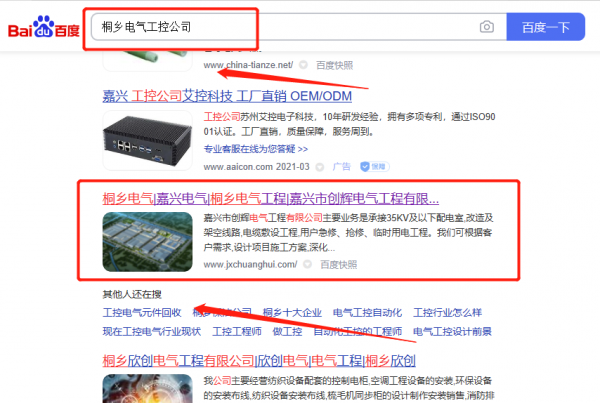Search related term 电气工控自动化

[x=367, y=312]
